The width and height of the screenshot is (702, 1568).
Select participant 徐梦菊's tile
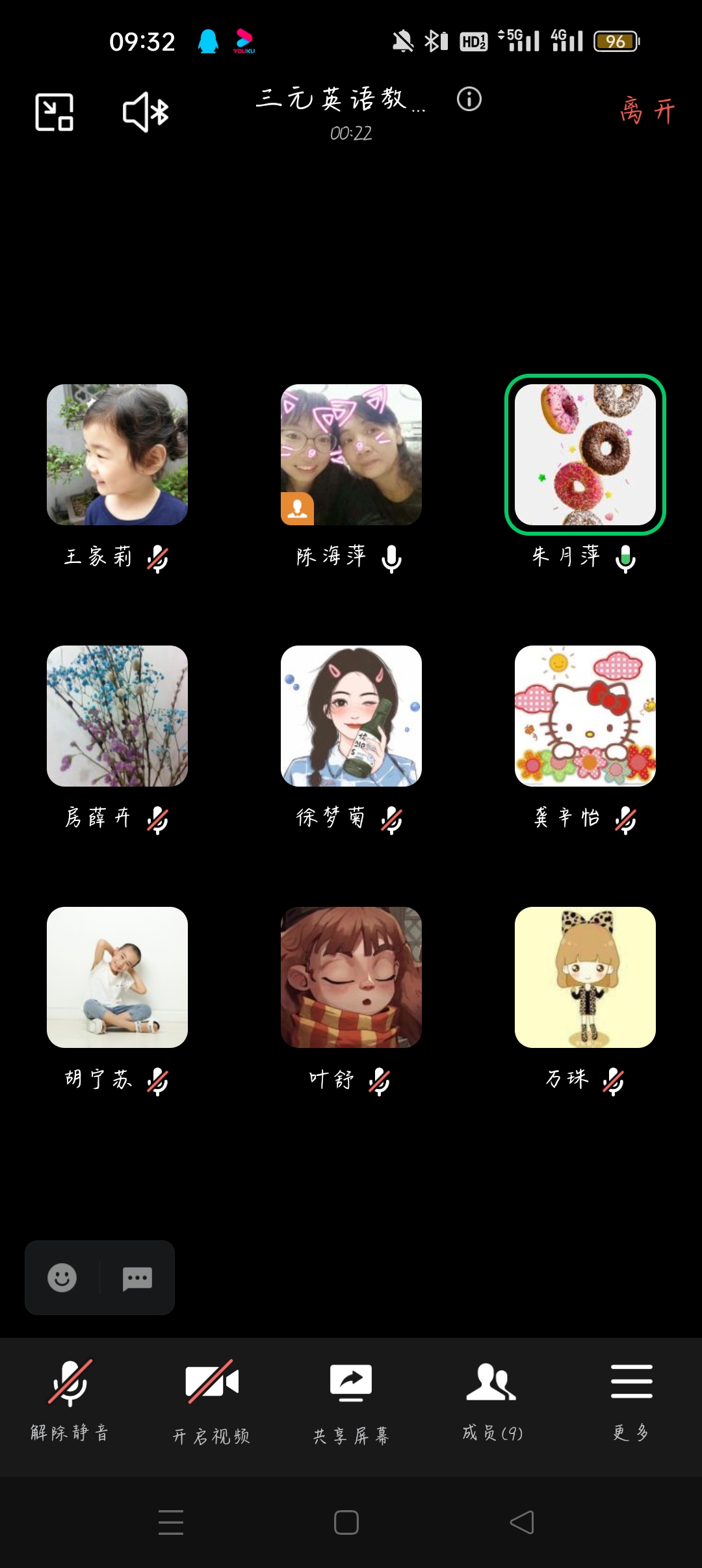(351, 716)
